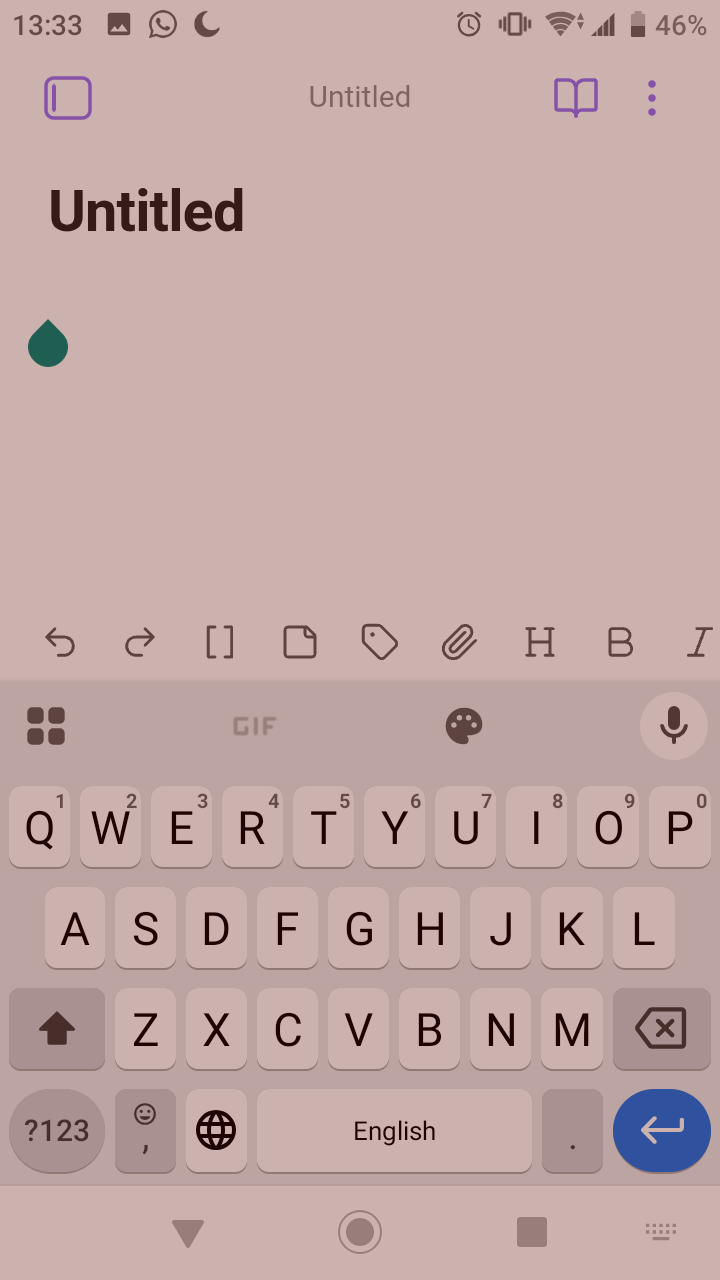Screen dimensions: 720x1280
Task: Apply heading formatting
Action: (540, 642)
